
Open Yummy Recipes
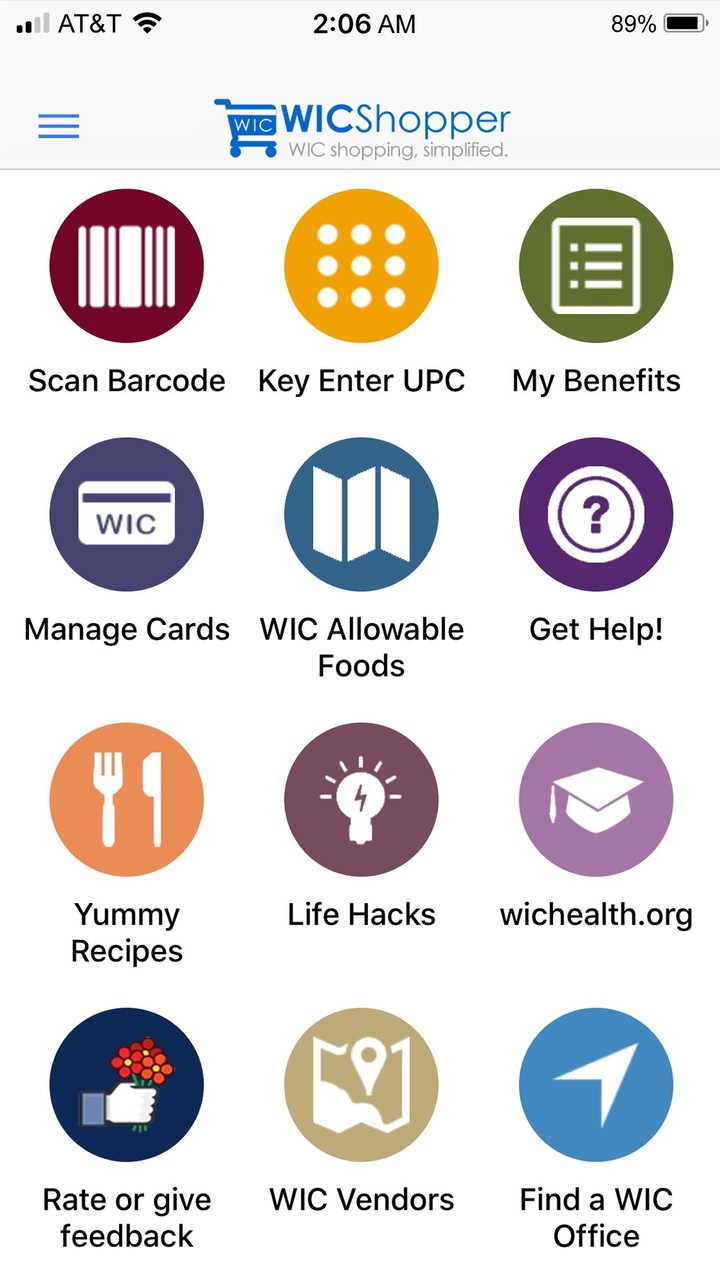pos(127,800)
